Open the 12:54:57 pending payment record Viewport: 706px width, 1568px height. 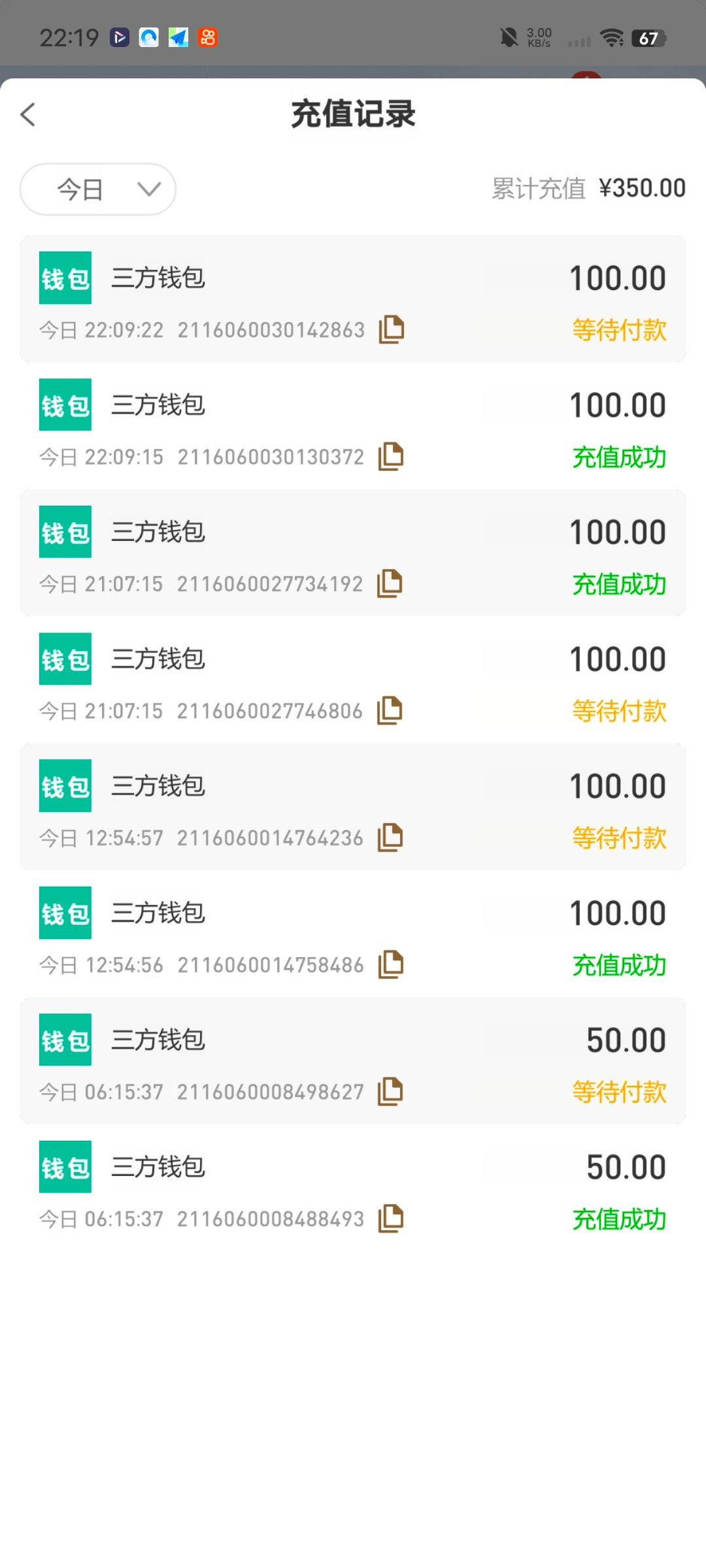[x=353, y=807]
